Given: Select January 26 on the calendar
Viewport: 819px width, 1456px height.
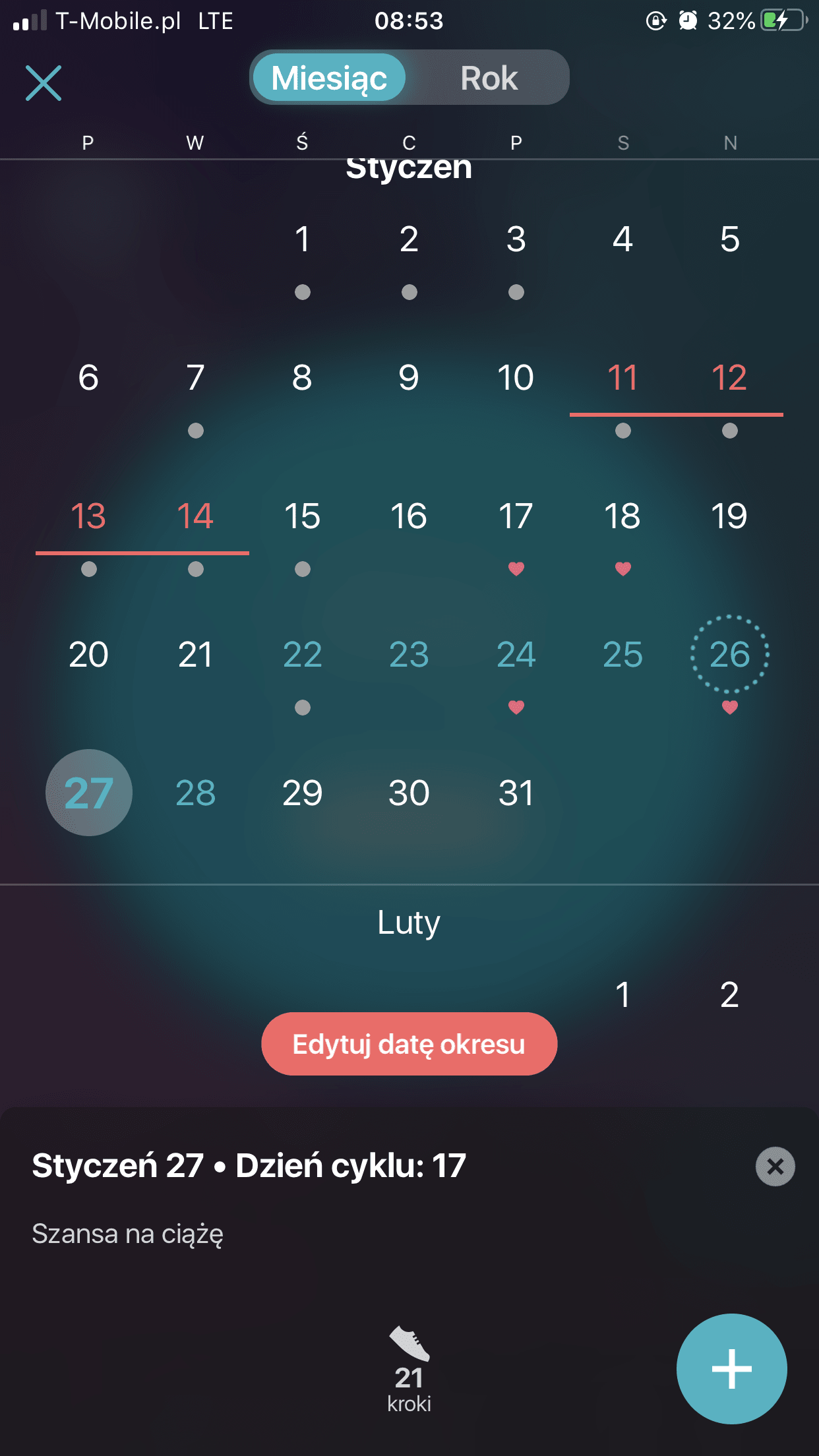Looking at the screenshot, I should [729, 654].
